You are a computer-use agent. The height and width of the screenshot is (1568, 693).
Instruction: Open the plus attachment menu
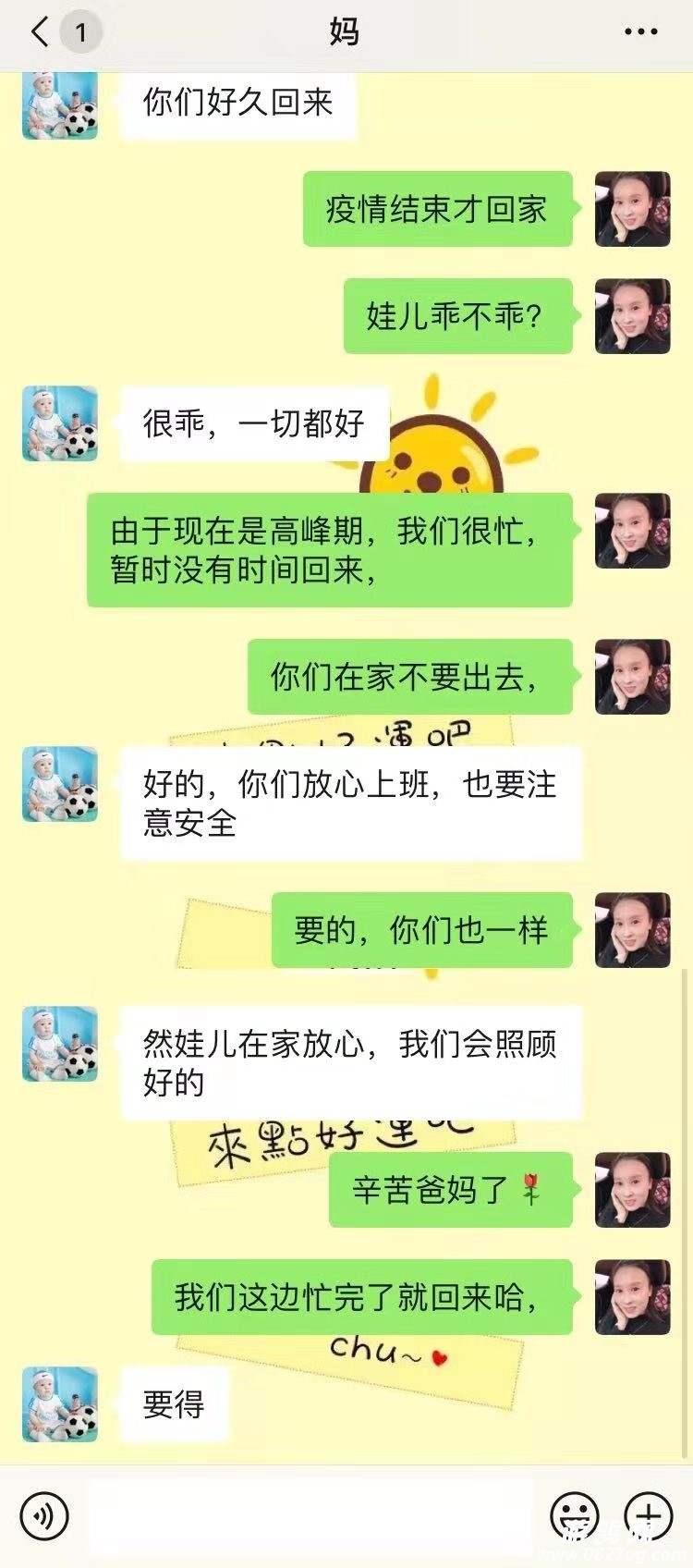pyautogui.click(x=649, y=1516)
